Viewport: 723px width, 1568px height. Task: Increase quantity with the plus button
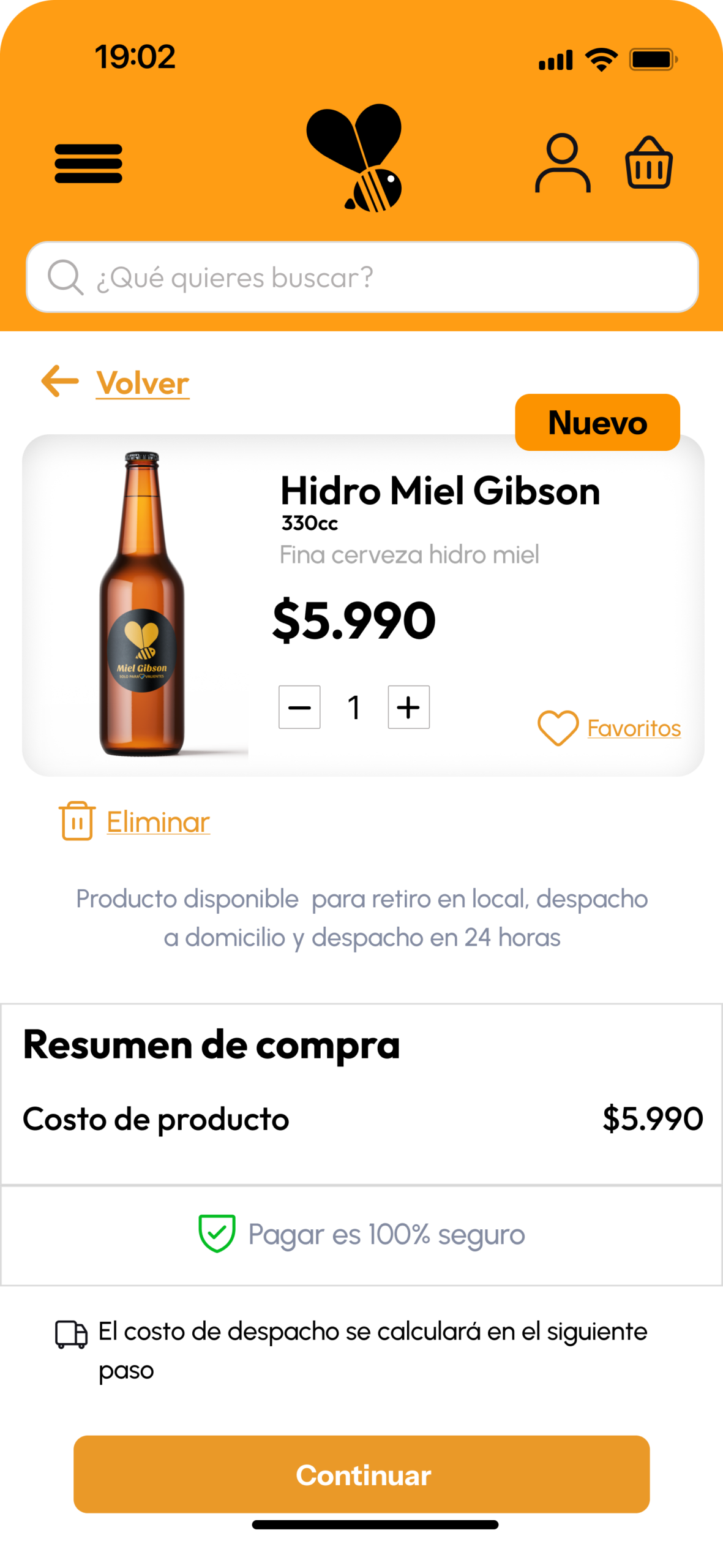pyautogui.click(x=408, y=707)
